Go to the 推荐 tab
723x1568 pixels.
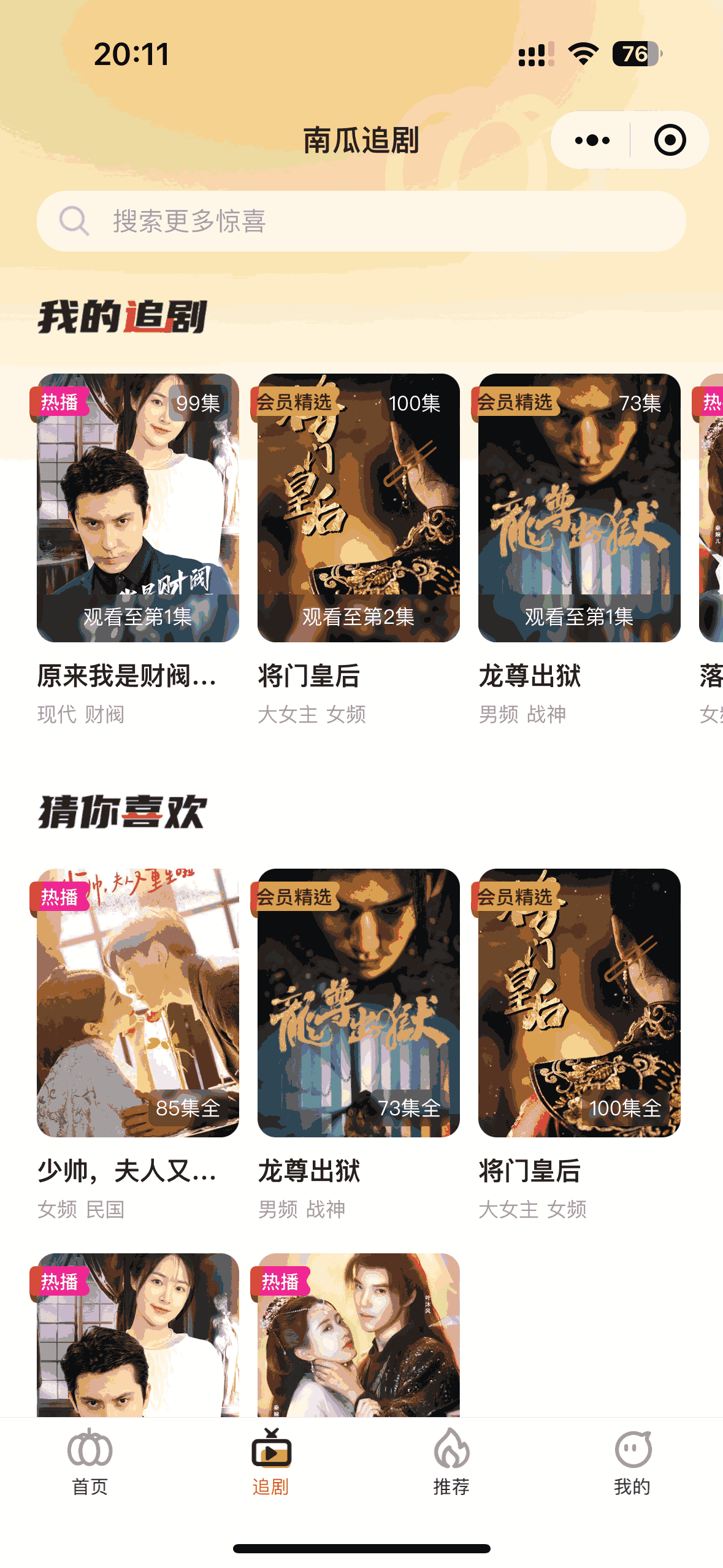(x=451, y=1462)
